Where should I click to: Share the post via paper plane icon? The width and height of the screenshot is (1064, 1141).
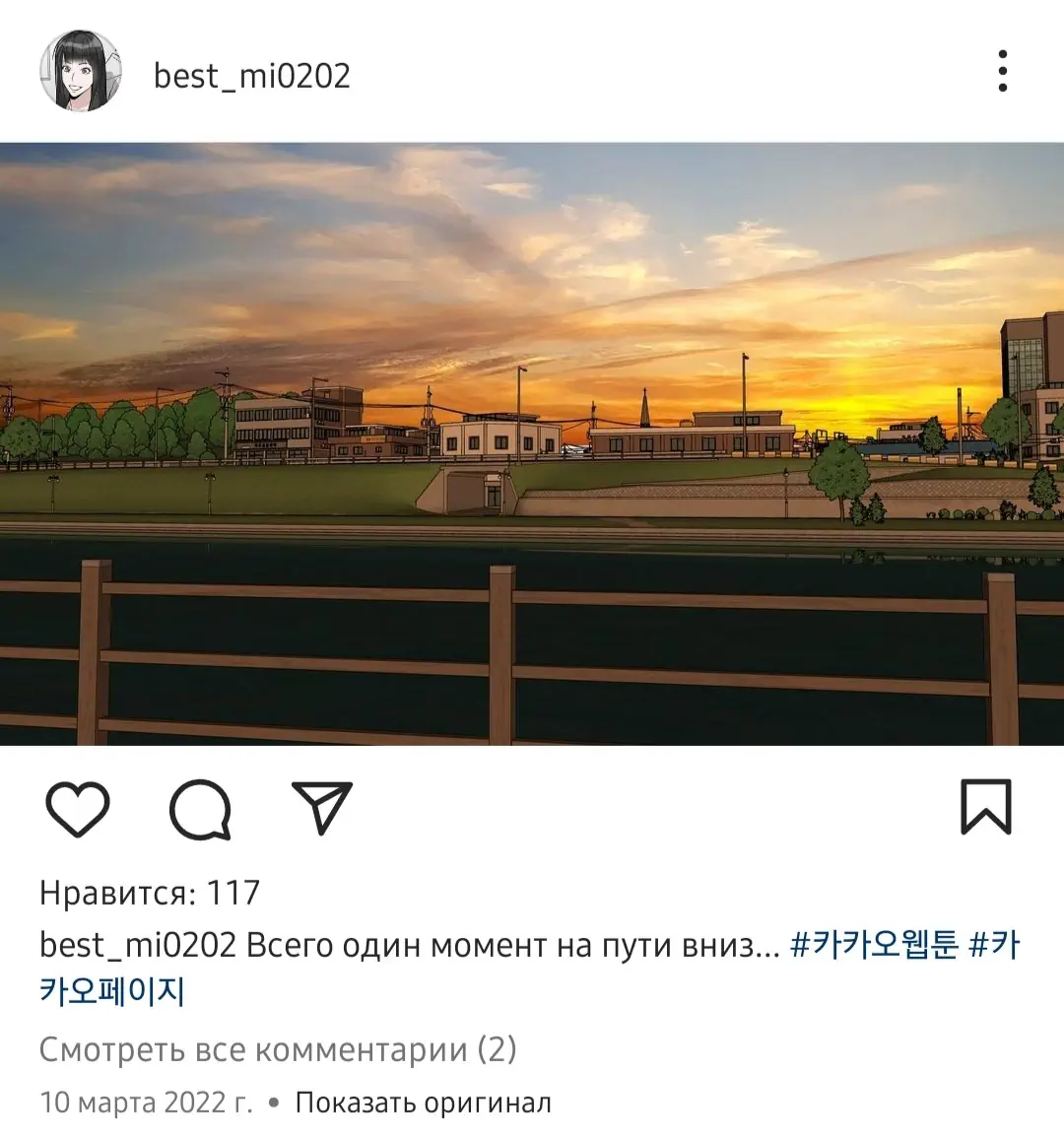point(322,808)
